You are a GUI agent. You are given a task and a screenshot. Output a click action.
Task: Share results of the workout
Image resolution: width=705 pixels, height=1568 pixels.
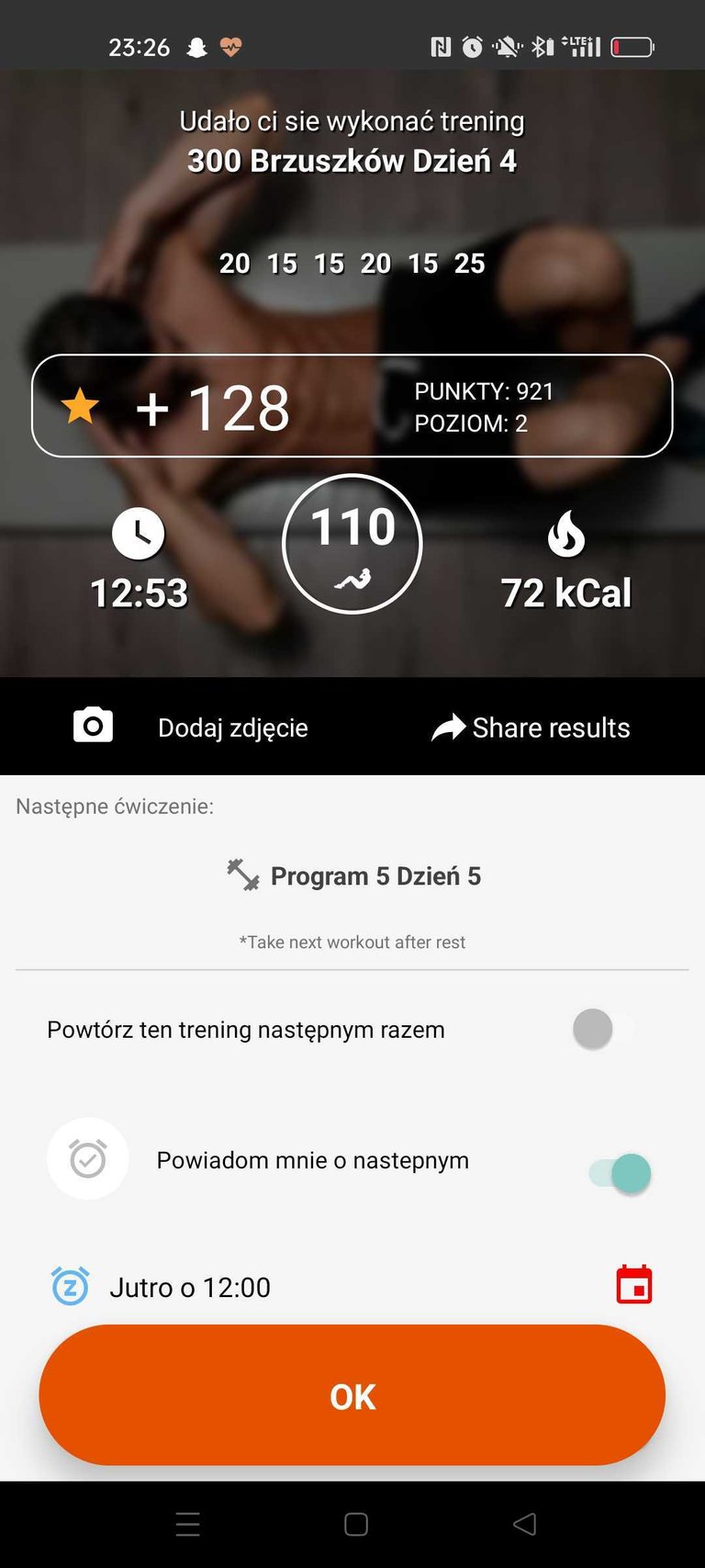click(x=532, y=728)
